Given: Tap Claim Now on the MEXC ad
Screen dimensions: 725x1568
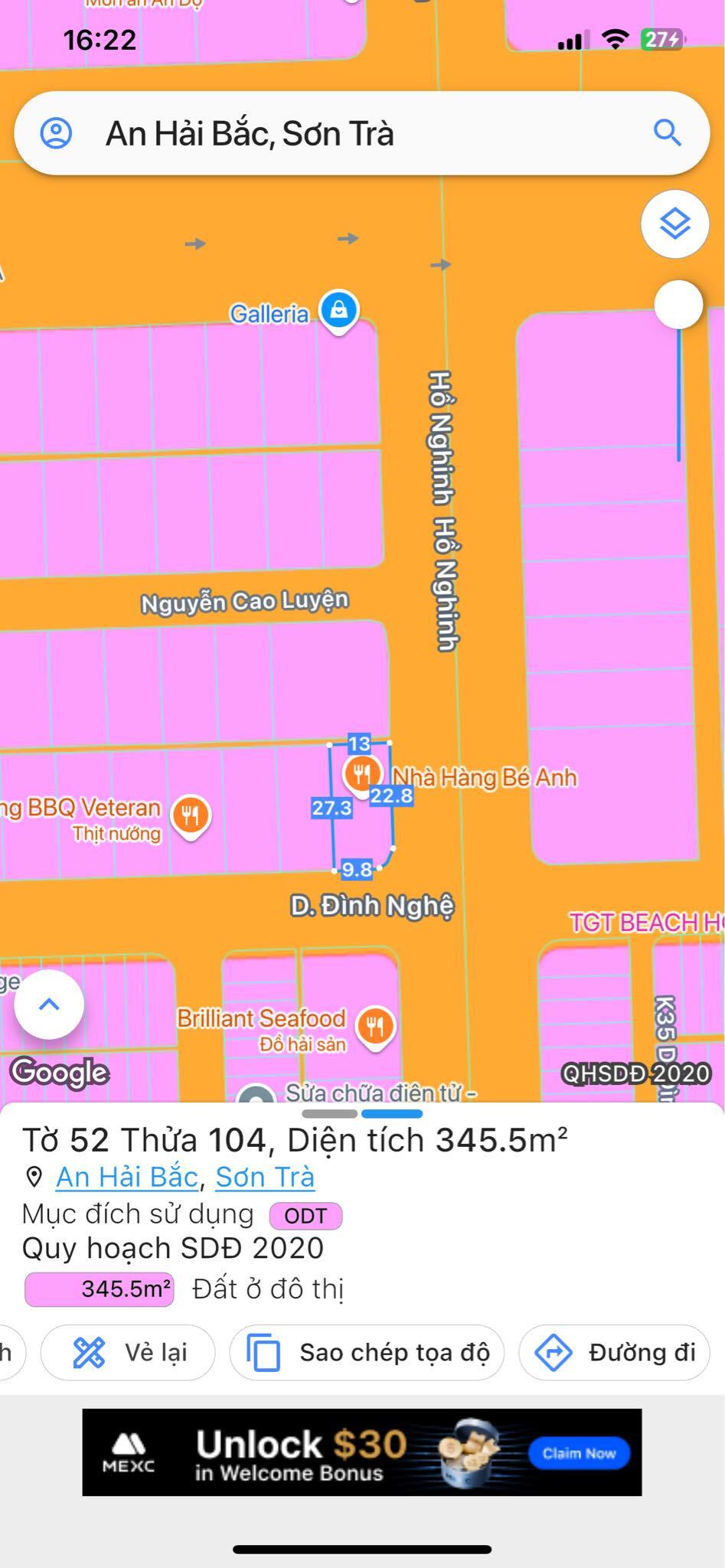Looking at the screenshot, I should coord(579,1453).
